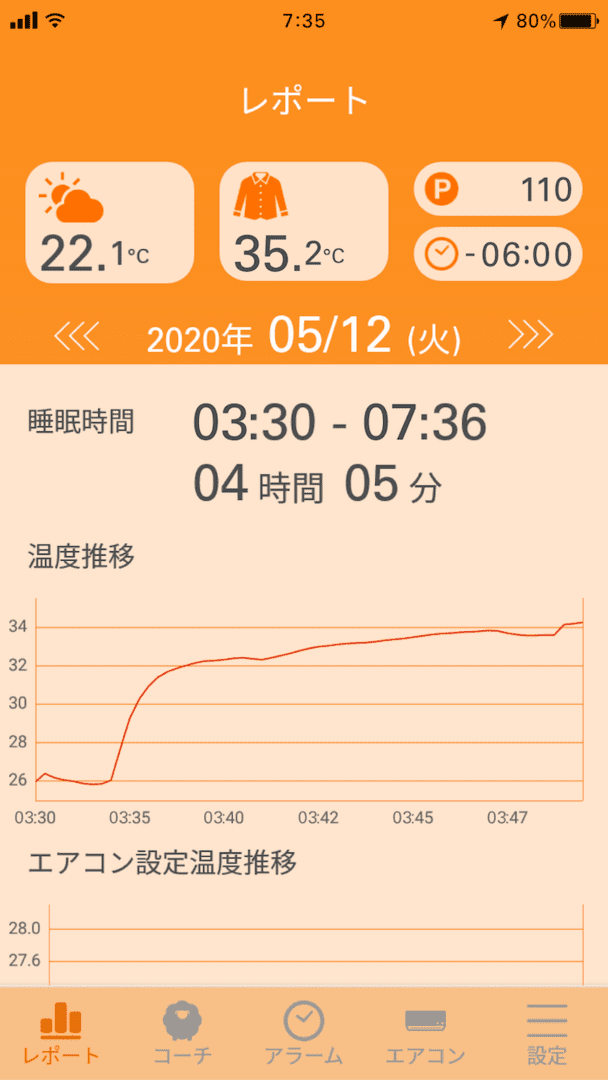Screen dimensions: 608x1080
Task: Go to the next day's report
Action: (x=530, y=337)
